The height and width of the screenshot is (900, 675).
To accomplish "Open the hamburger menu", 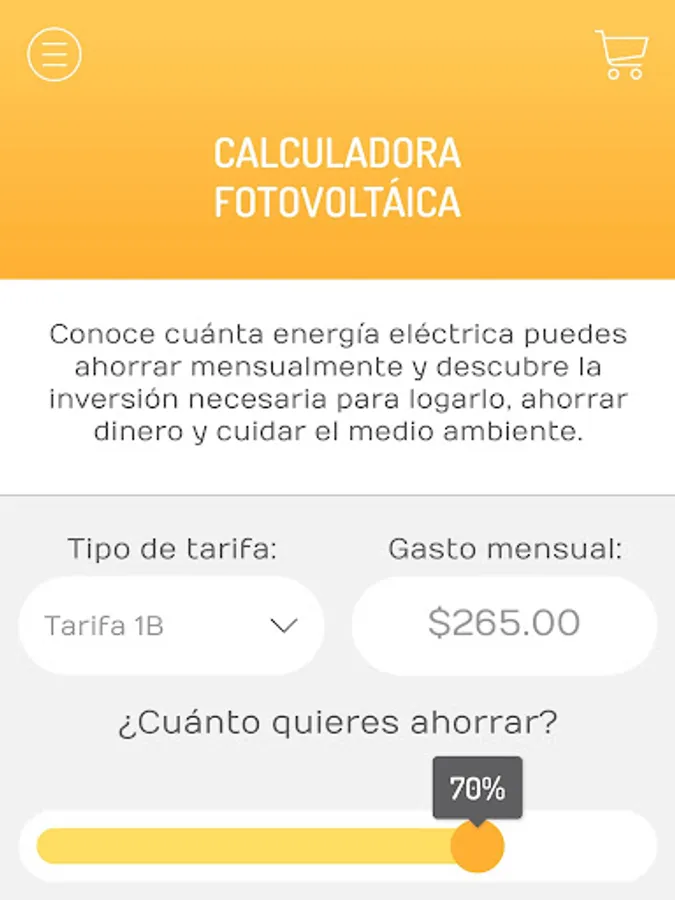I will click(x=55, y=54).
